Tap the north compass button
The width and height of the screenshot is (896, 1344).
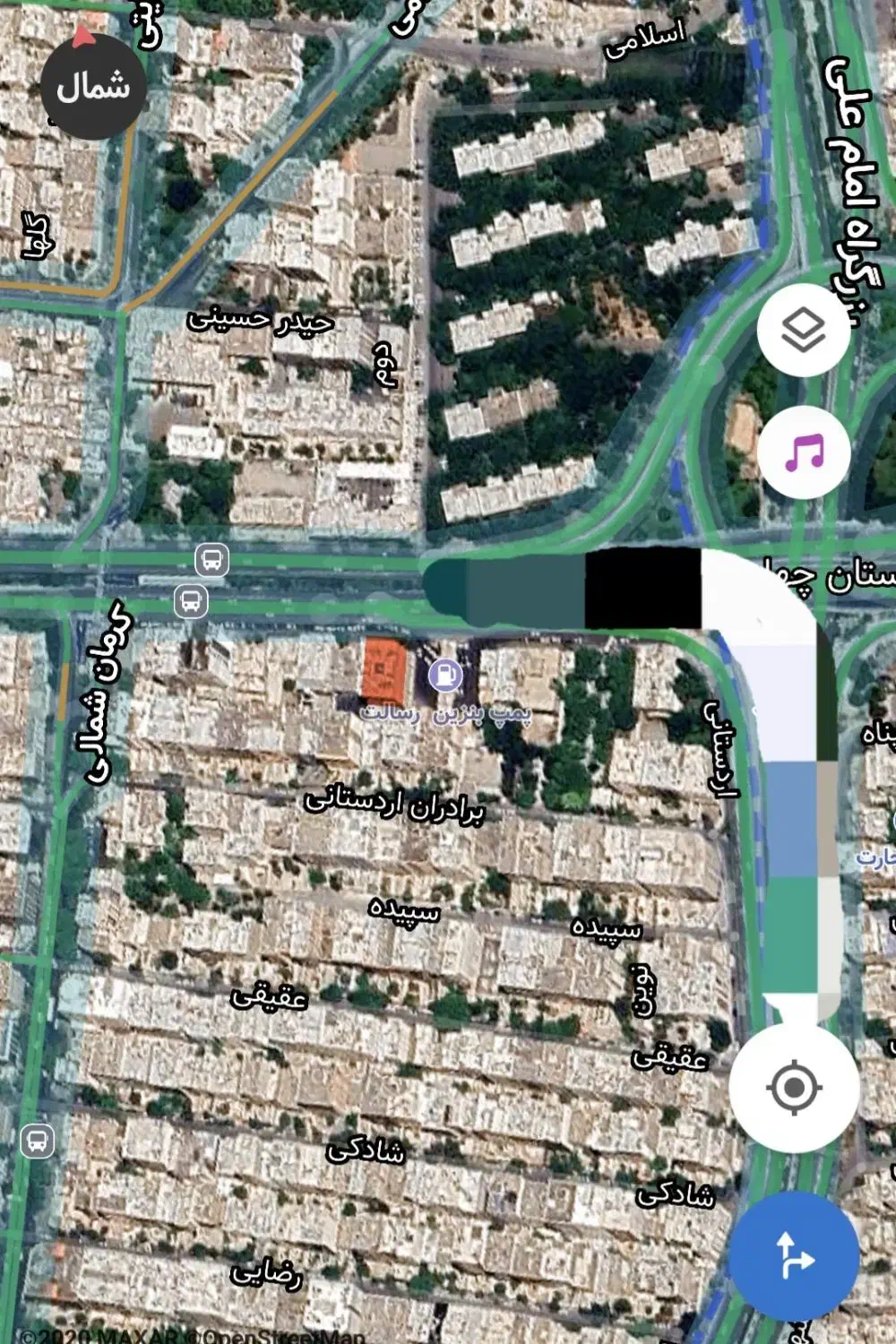[92, 87]
